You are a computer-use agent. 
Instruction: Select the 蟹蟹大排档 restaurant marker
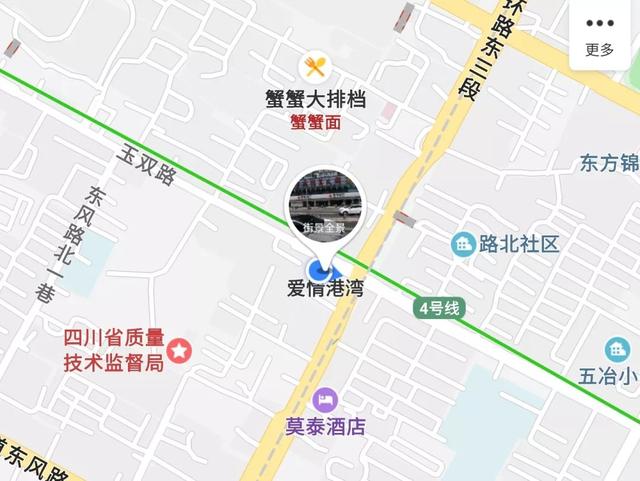coord(316,68)
